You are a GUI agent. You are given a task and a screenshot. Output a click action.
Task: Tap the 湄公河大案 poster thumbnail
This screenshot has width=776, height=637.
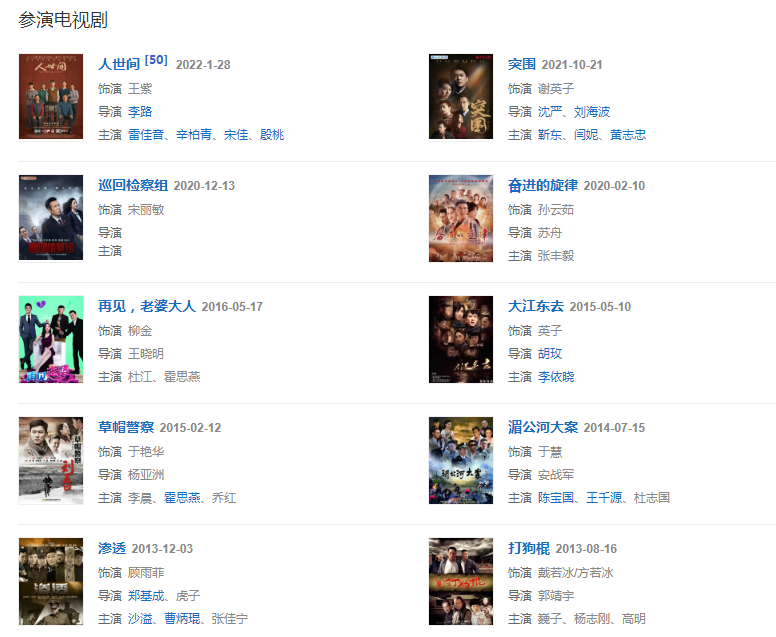[461, 460]
